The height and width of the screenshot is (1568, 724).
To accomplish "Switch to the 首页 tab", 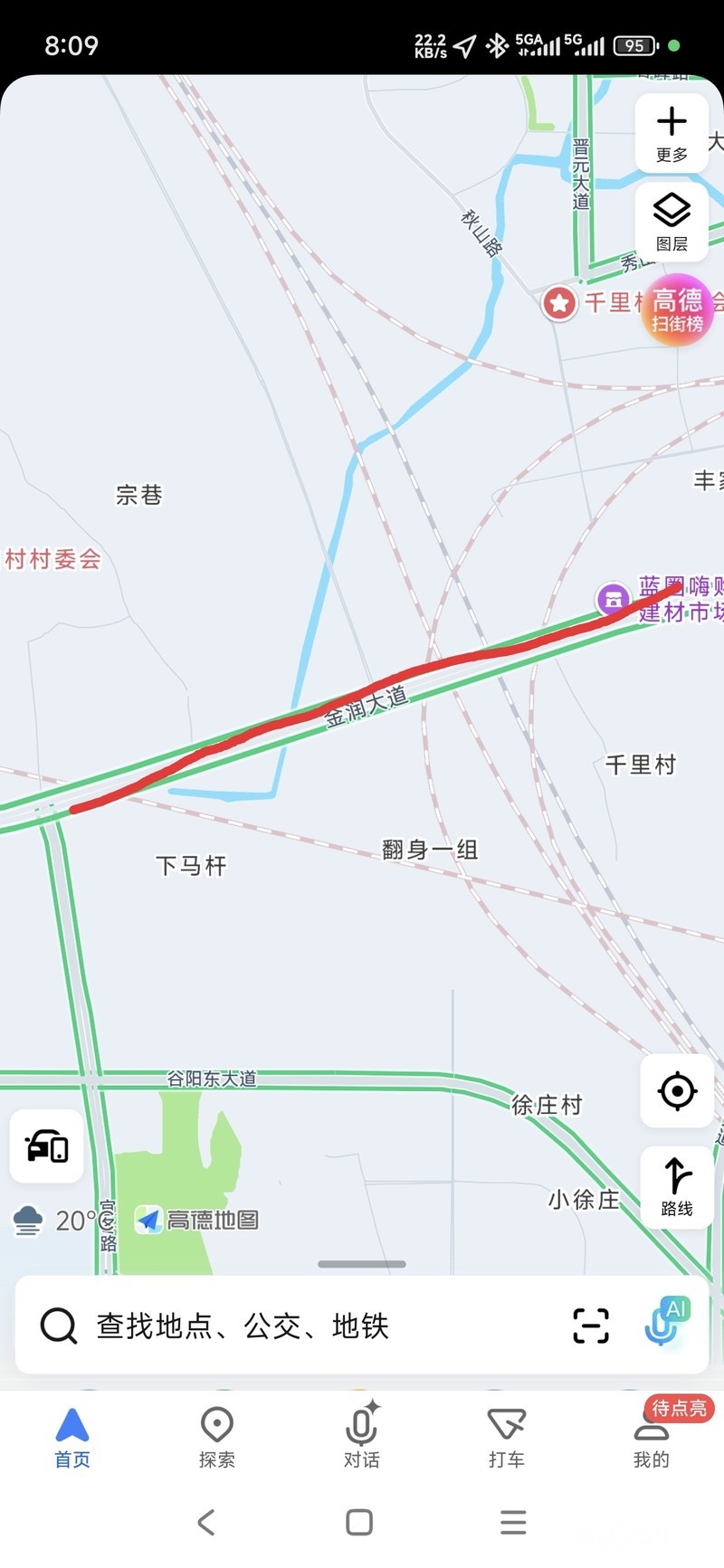I will tap(72, 1438).
